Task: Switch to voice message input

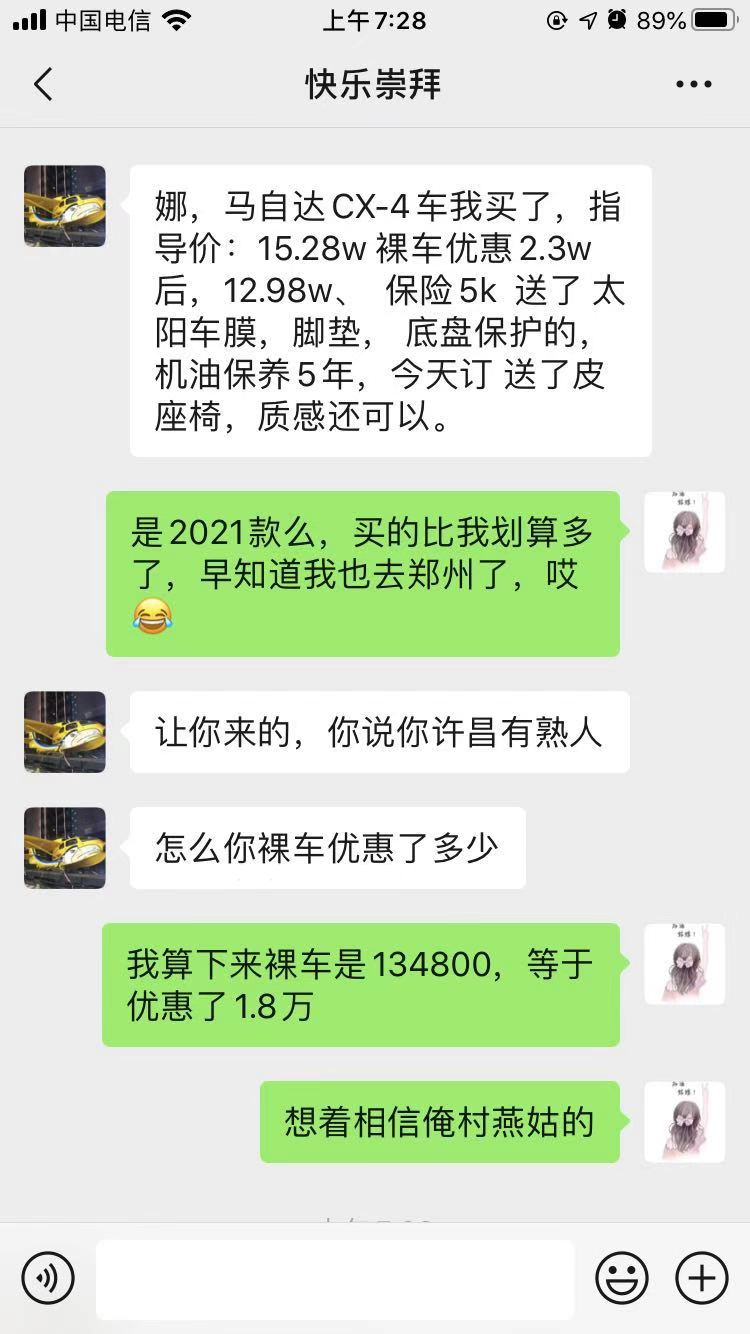Action: tap(48, 1277)
